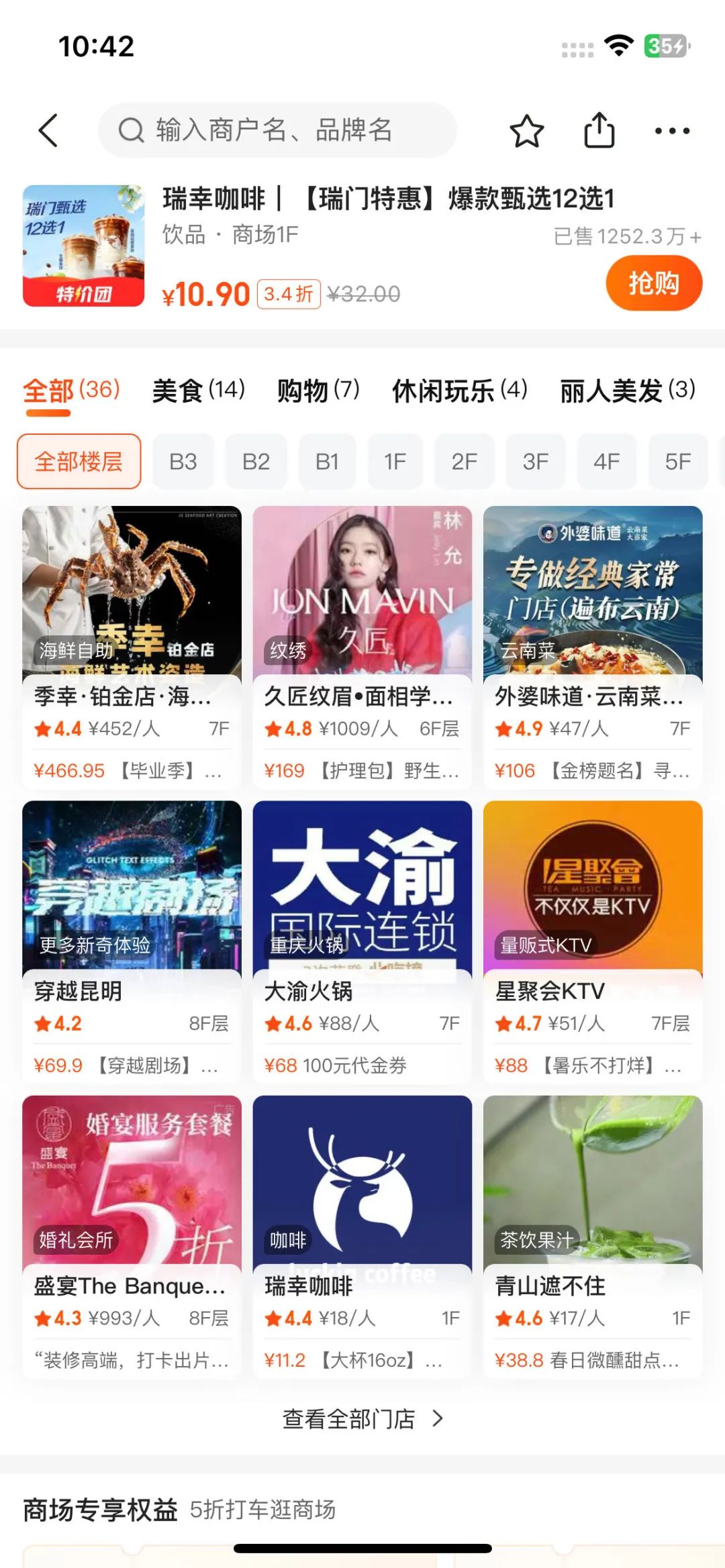
Task: Choose the 全部楼层 floor filter
Action: pyautogui.click(x=79, y=462)
